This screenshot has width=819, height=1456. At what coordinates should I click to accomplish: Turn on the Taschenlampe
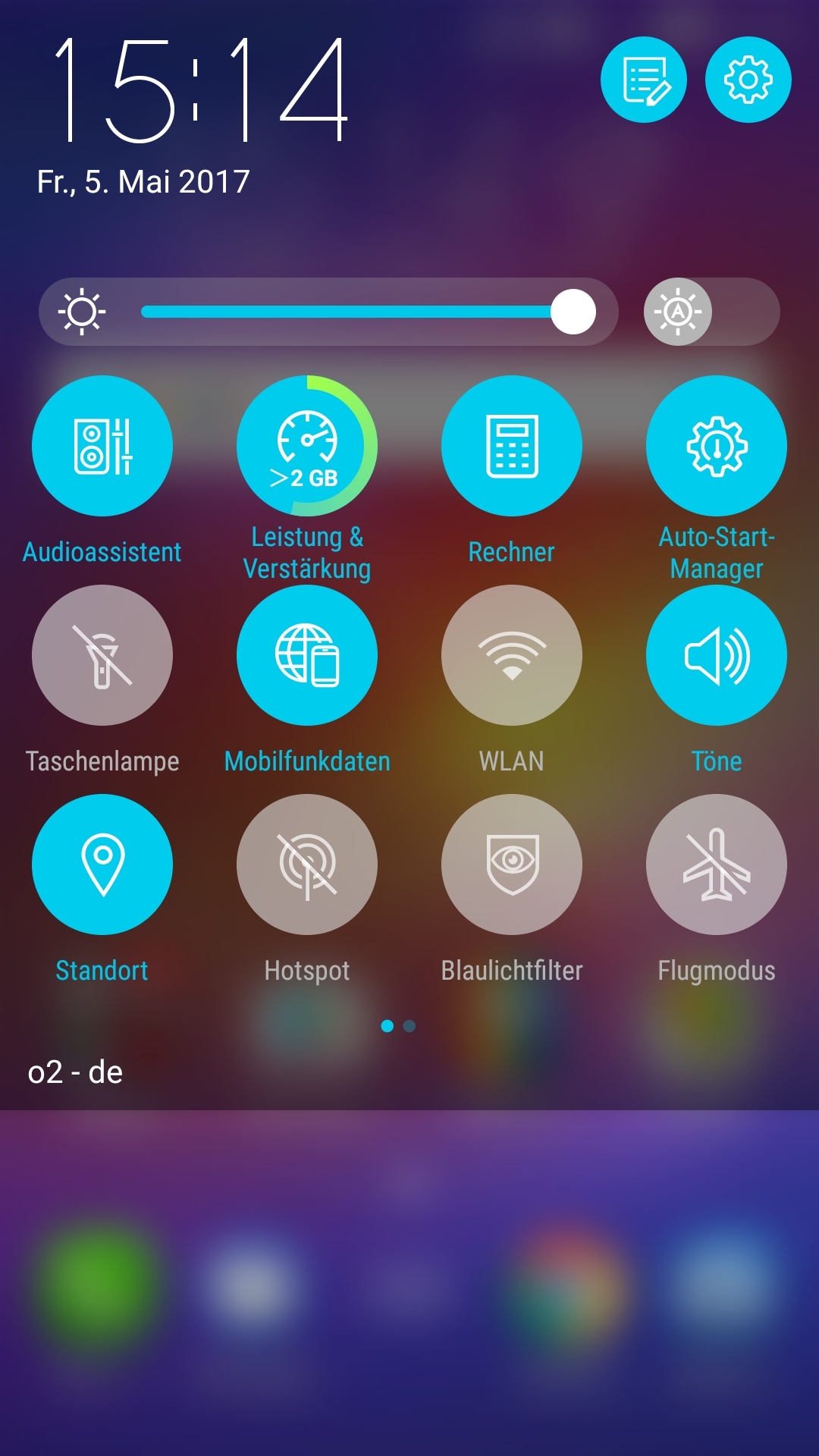point(102,655)
